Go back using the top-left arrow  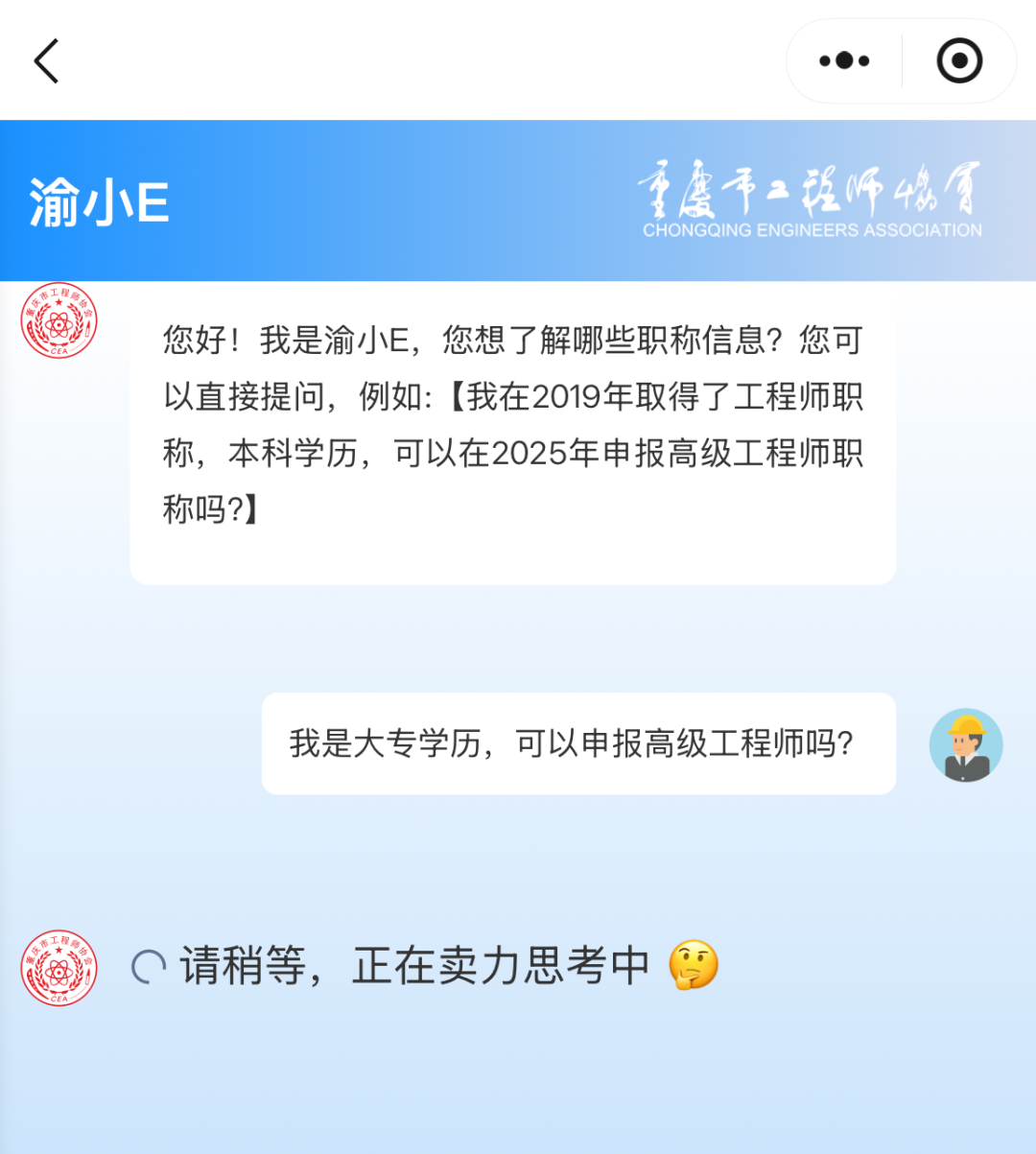(x=46, y=61)
